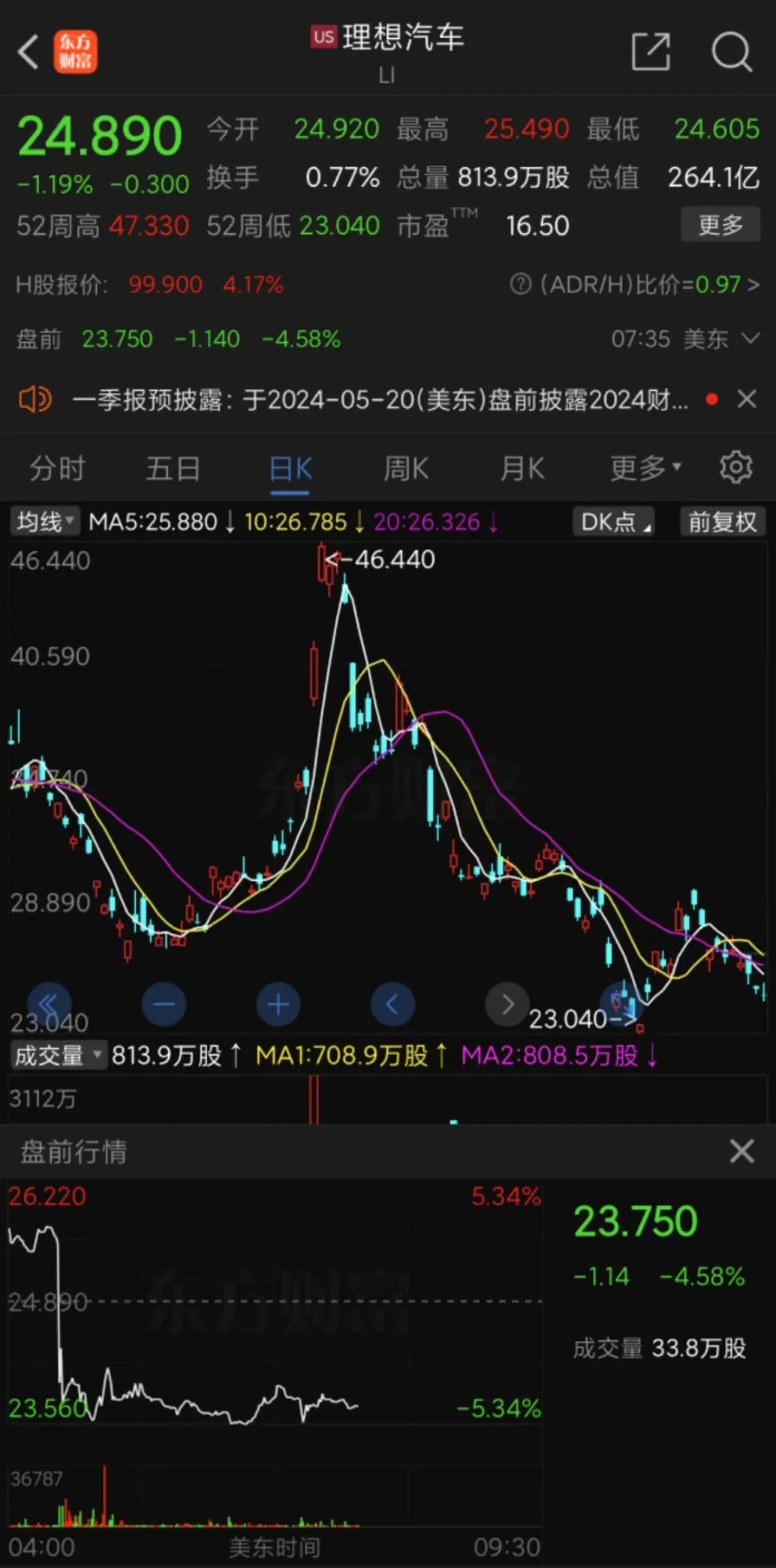Go back to the previous page

pos(29,52)
